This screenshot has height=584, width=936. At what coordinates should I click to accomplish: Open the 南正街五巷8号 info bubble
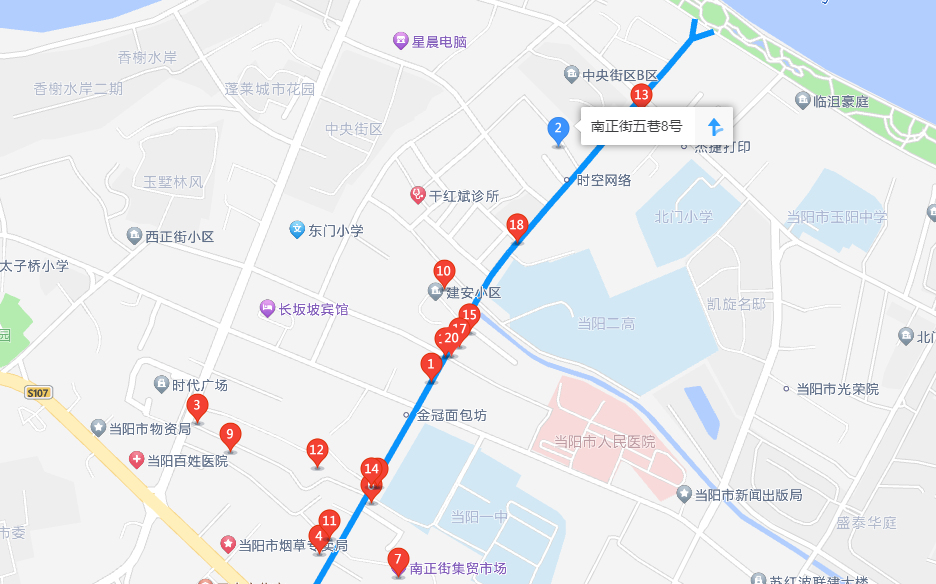tap(637, 127)
